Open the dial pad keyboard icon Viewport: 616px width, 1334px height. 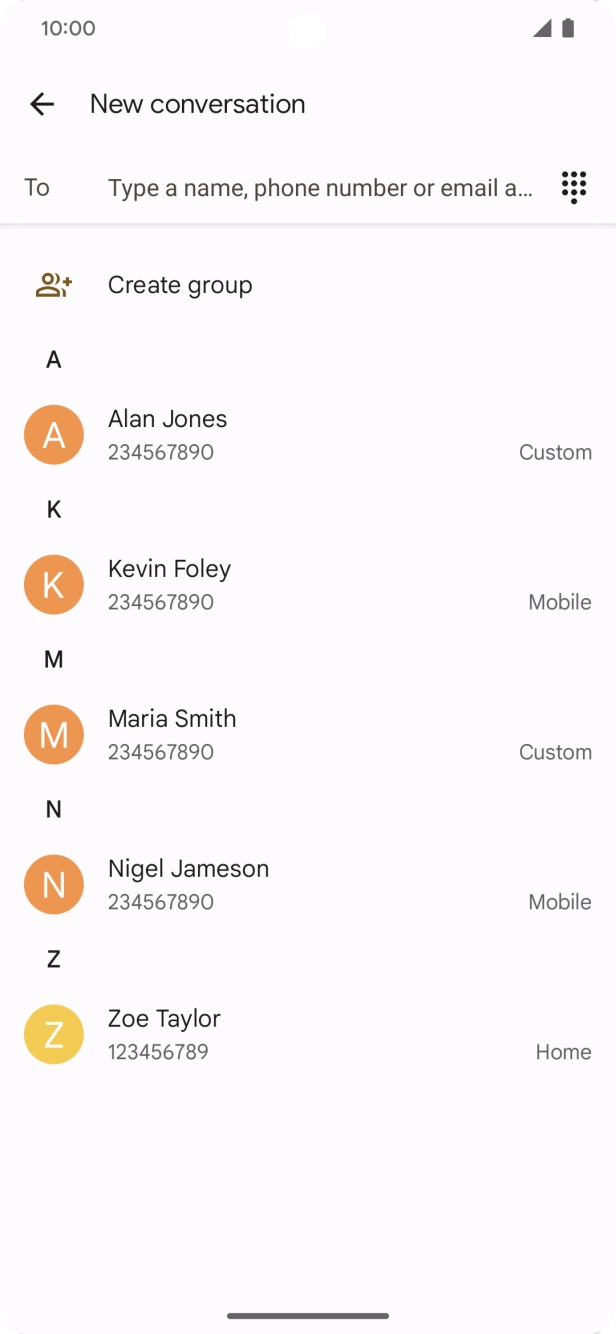[x=573, y=187]
